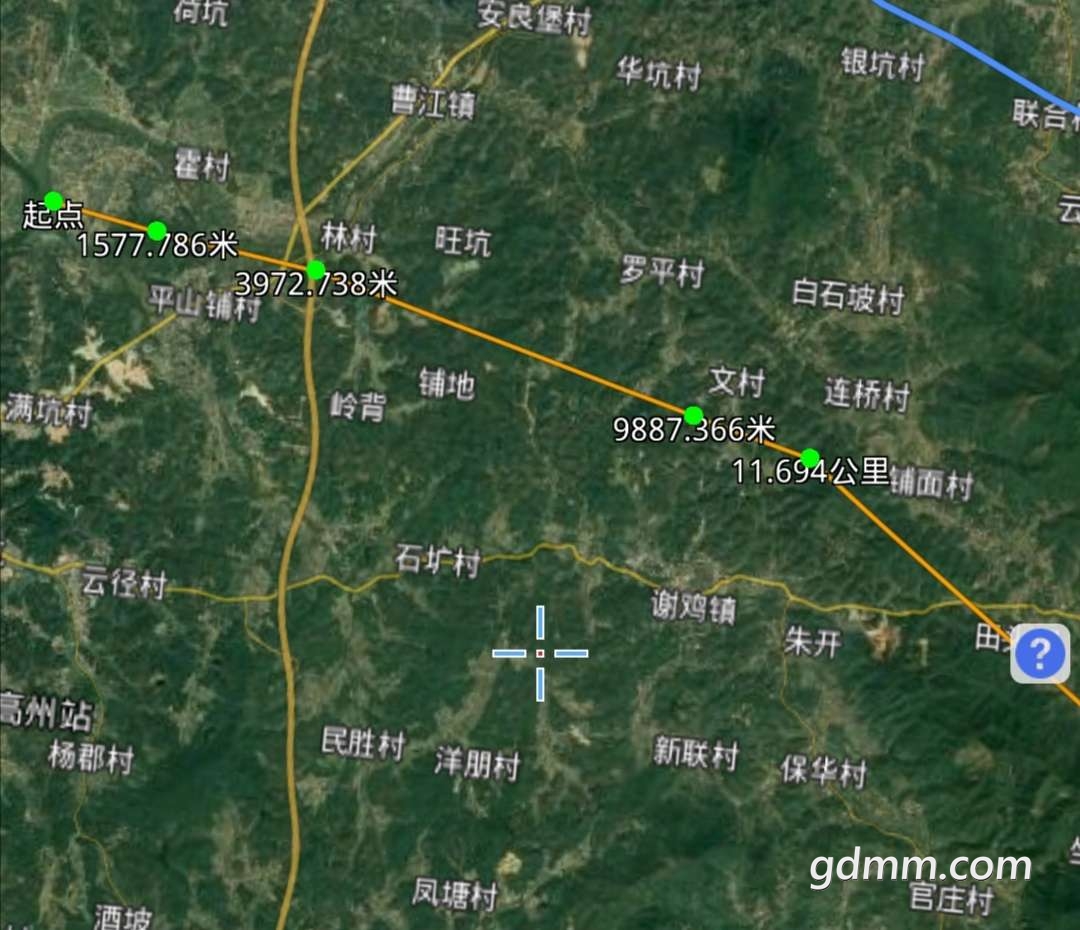Select the 起点 start measurement point
The image size is (1080, 930).
pyautogui.click(x=54, y=201)
